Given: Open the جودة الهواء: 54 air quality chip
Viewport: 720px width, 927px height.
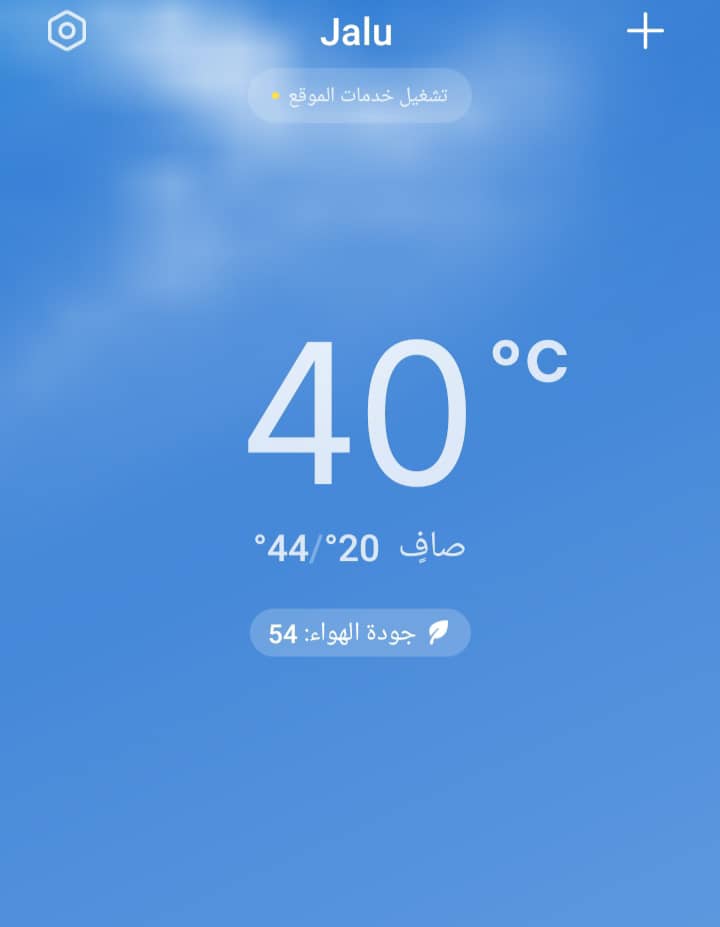Looking at the screenshot, I should 359,633.
